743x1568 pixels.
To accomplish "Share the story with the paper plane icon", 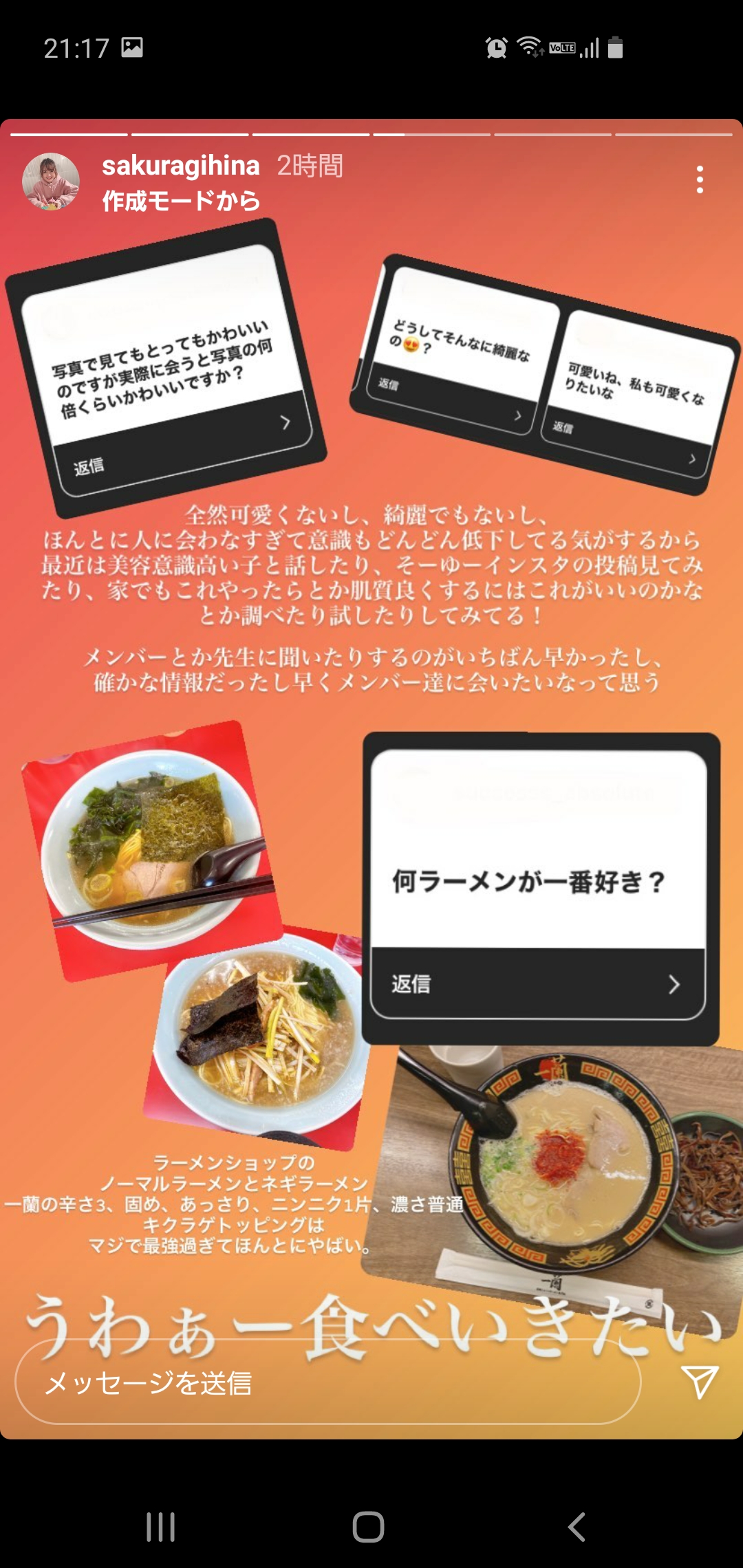I will 700,1382.
